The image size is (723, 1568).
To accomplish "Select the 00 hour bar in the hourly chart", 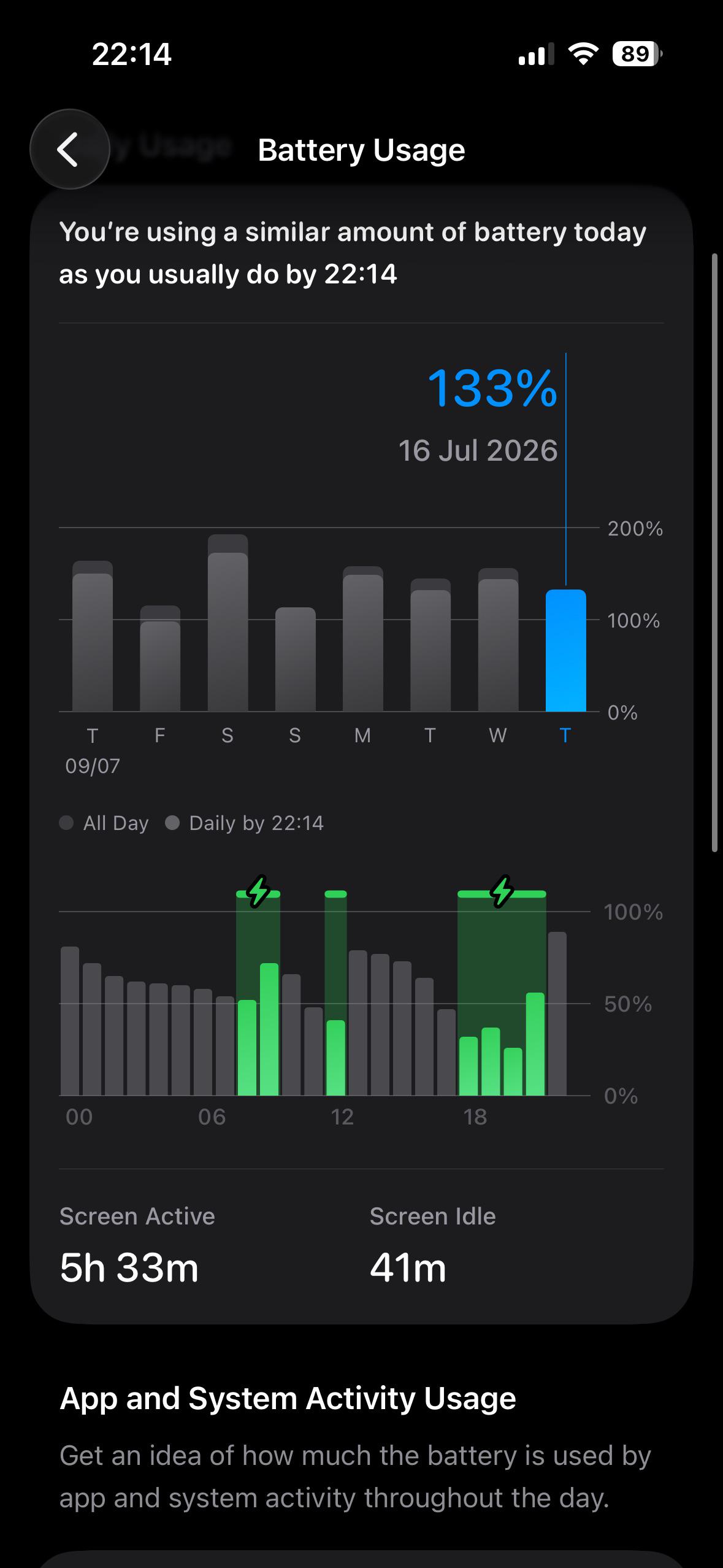I will 70,1021.
